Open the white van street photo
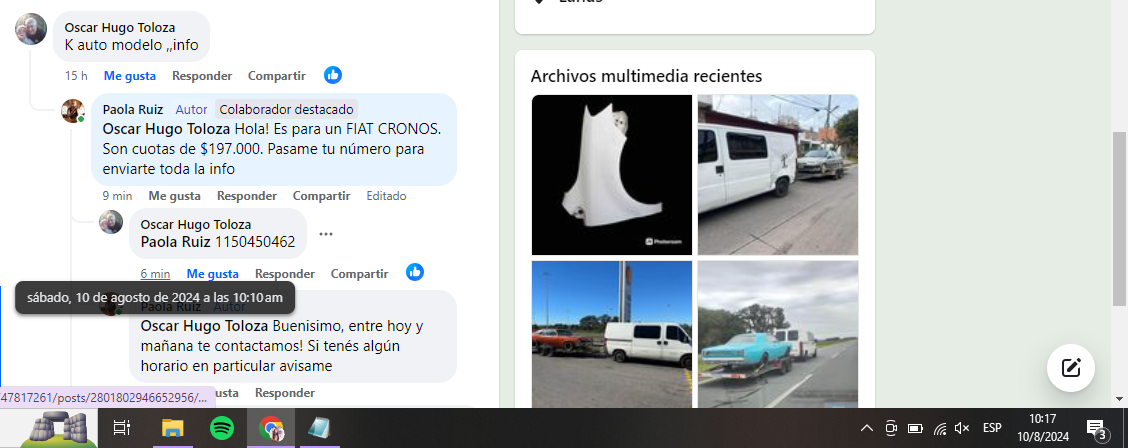The width and height of the screenshot is (1128, 448). (777, 174)
